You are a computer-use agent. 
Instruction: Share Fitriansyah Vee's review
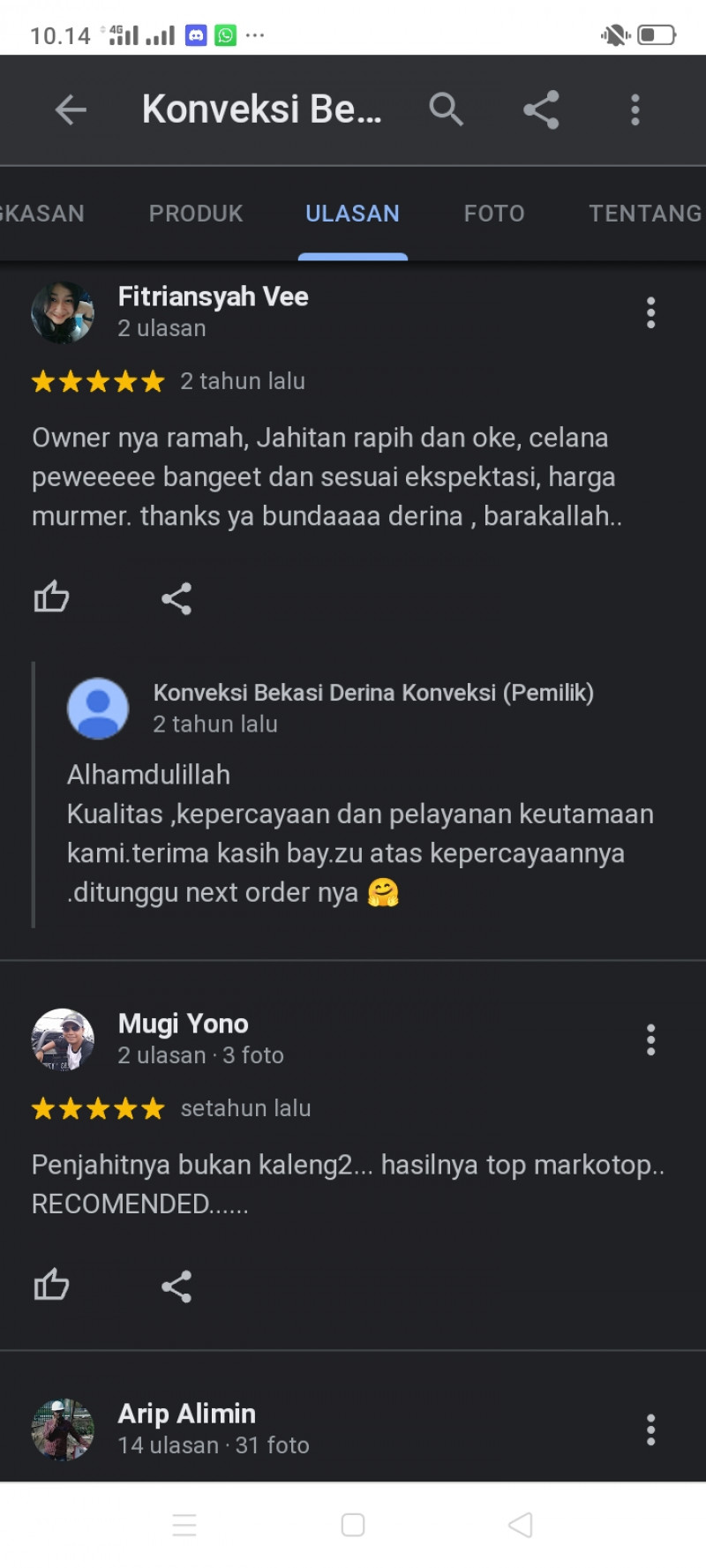pyautogui.click(x=176, y=598)
